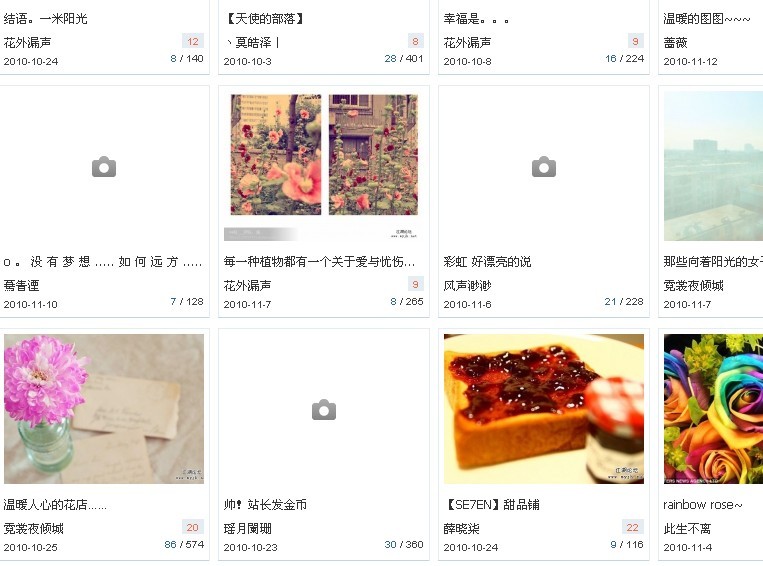
Task: View author 蔷薇's profile
Action: coord(675,42)
